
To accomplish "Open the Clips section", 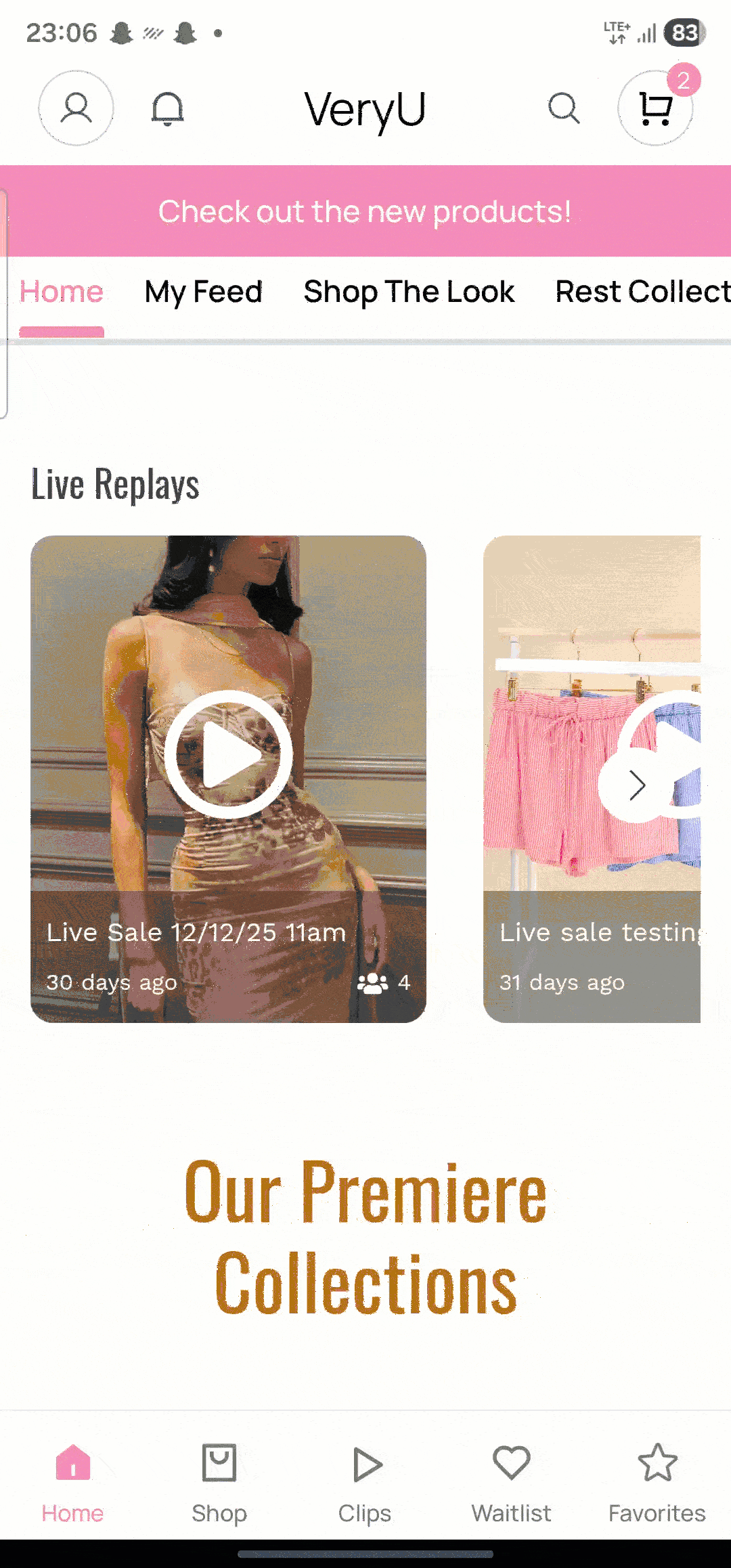I will 365,1483.
